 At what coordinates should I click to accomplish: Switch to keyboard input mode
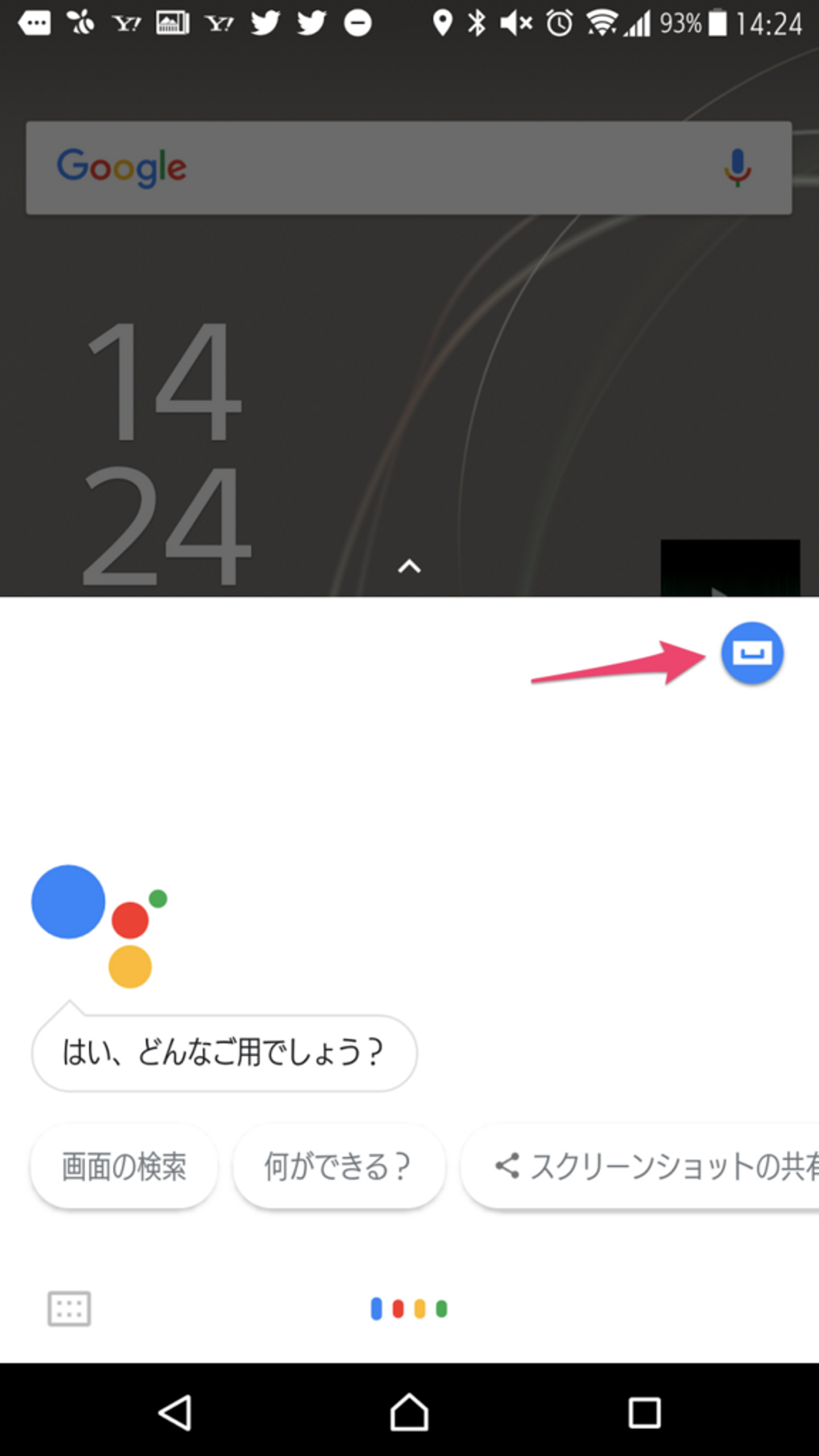[x=69, y=1309]
